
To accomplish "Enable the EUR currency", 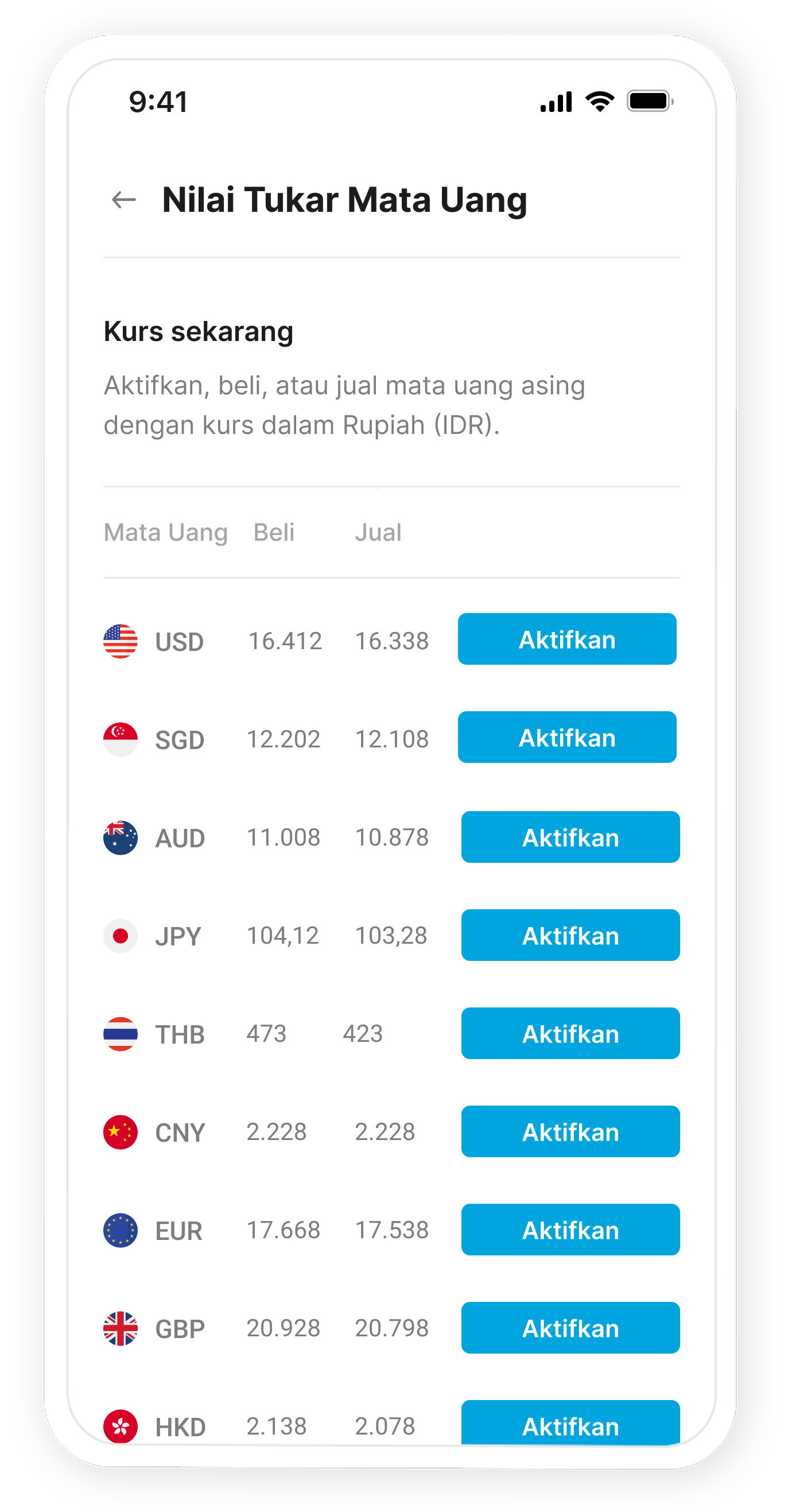I will click(x=570, y=1230).
